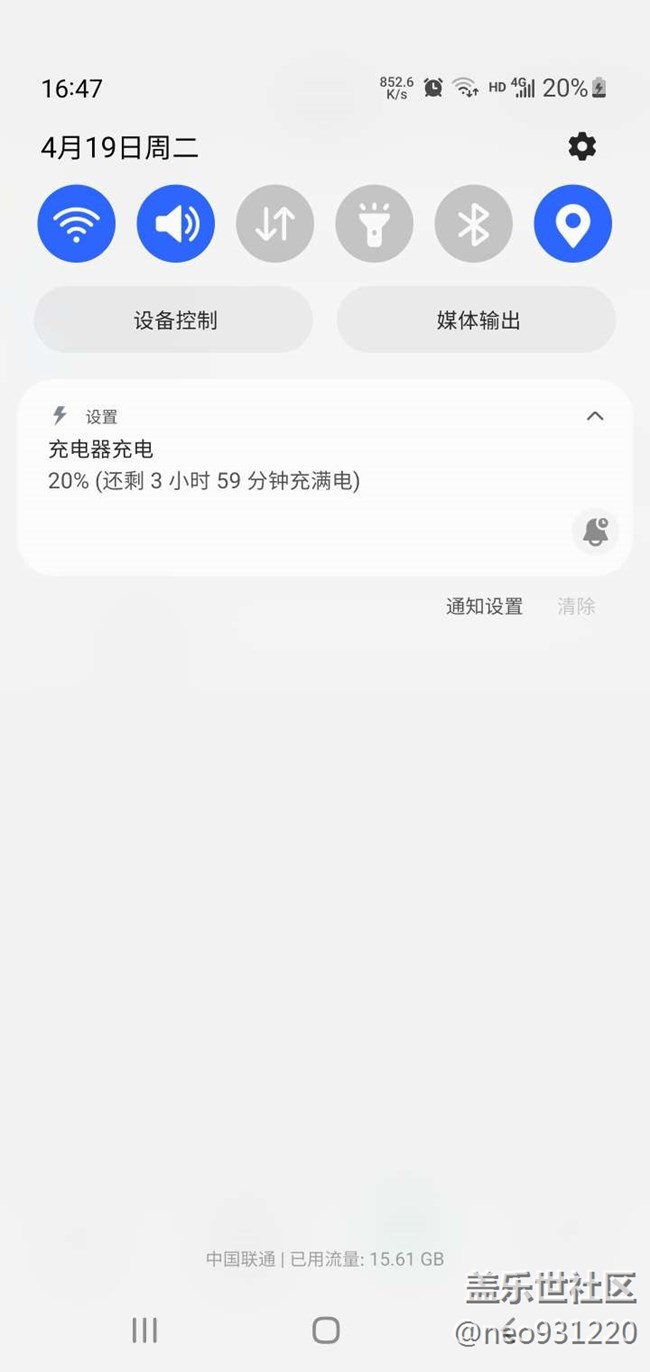Turn on the flashlight
The height and width of the screenshot is (1372, 650).
point(374,224)
